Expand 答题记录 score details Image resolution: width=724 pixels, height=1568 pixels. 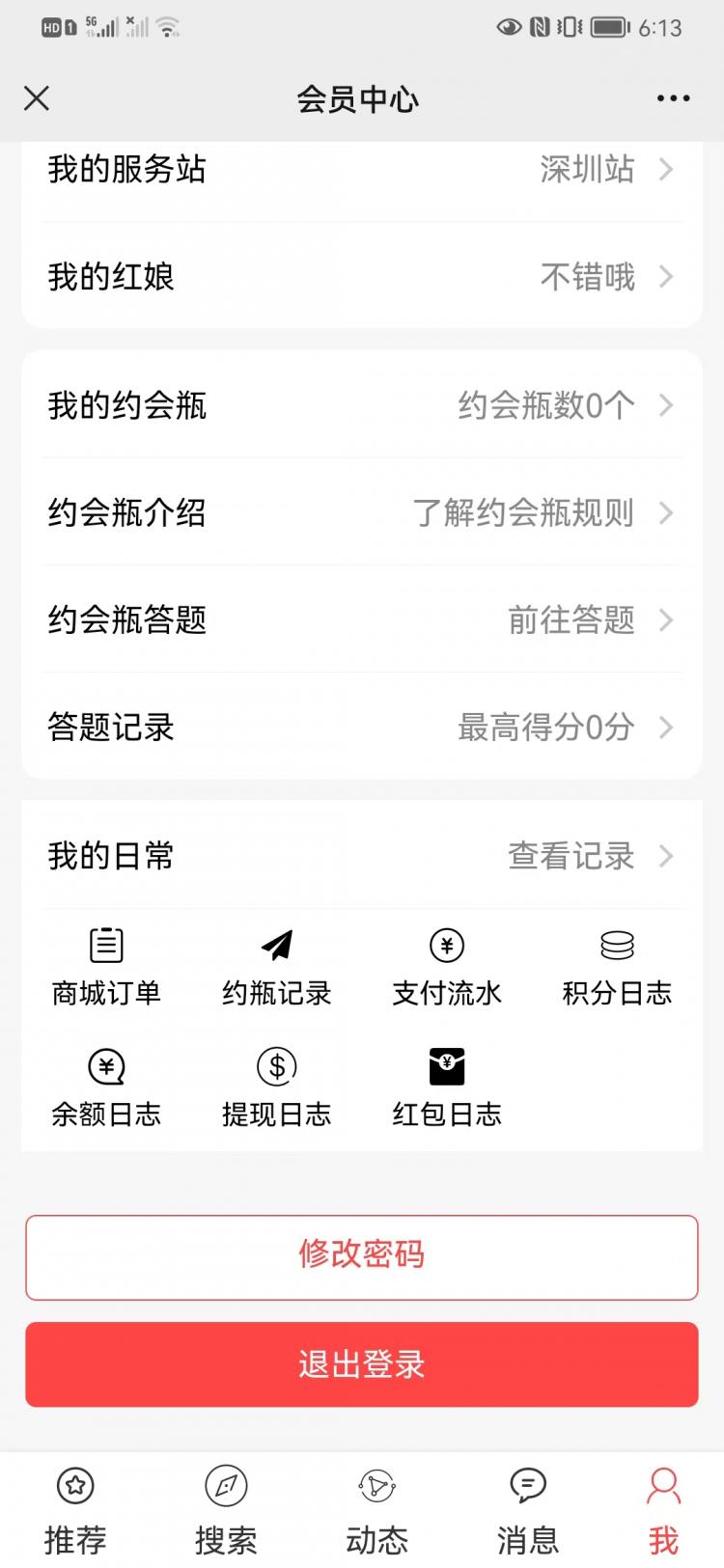click(x=362, y=729)
